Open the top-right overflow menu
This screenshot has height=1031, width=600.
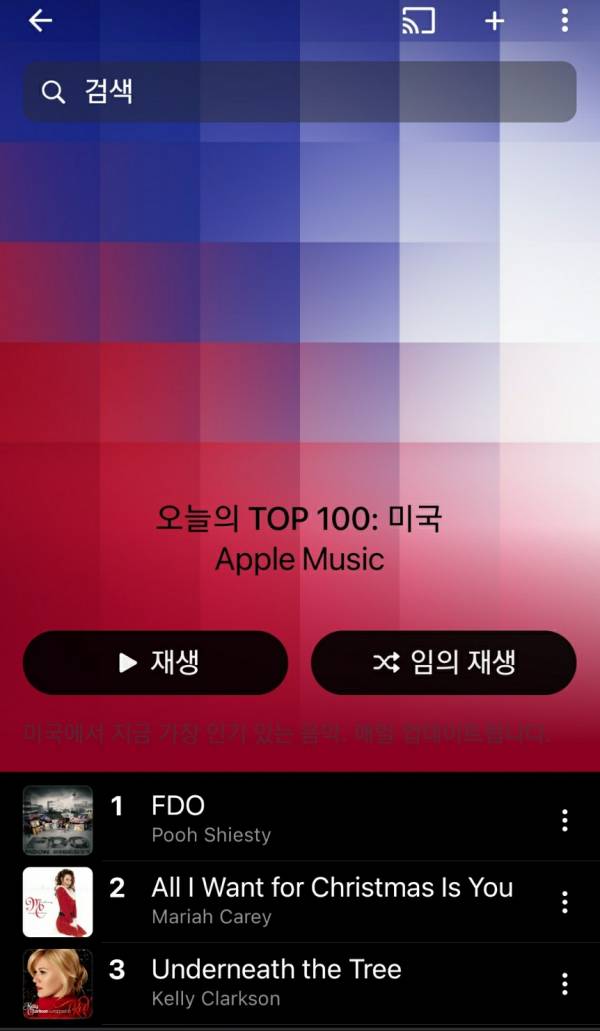point(564,21)
